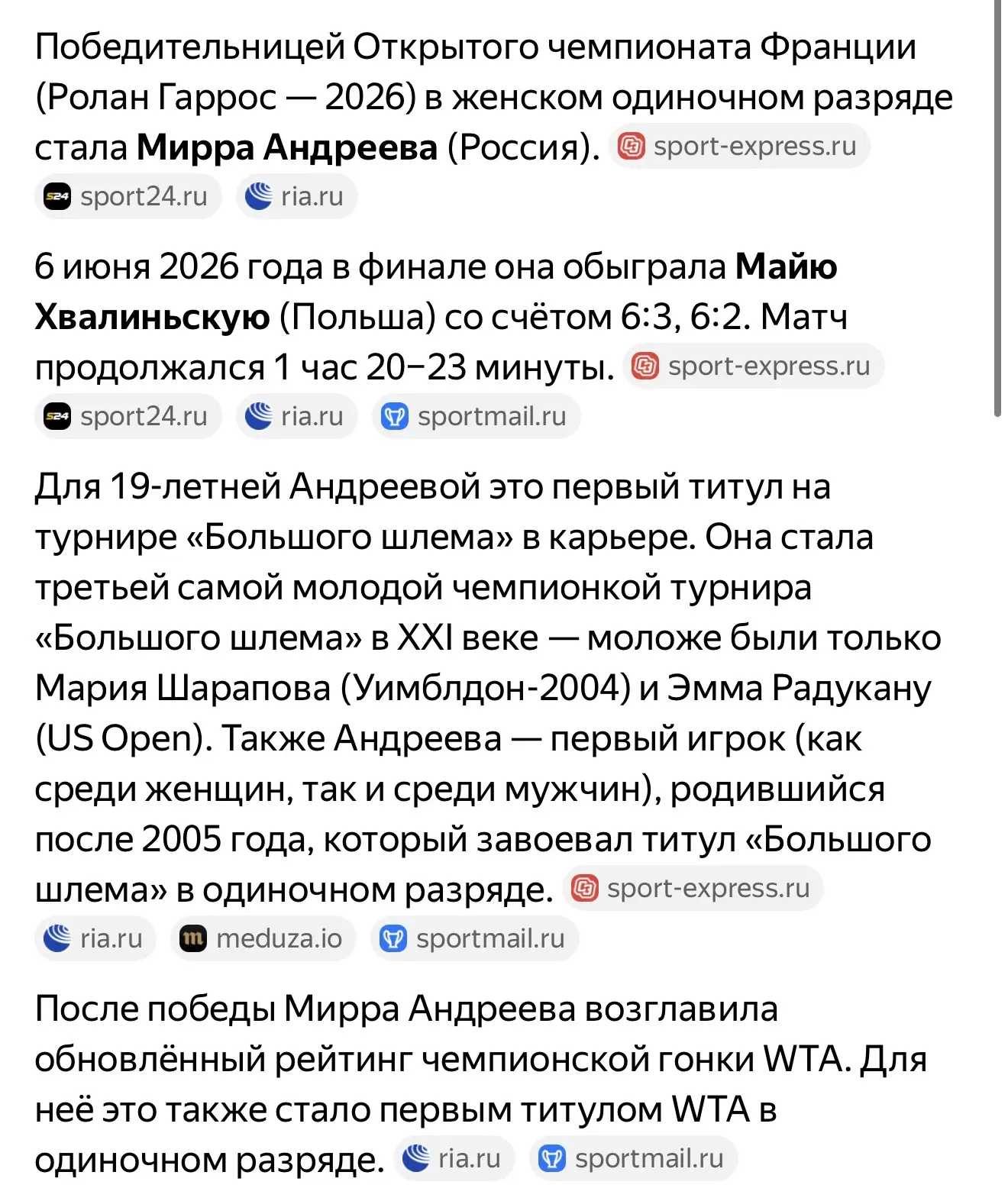Open sport-express.ru source in the first paragraph

coord(739,146)
